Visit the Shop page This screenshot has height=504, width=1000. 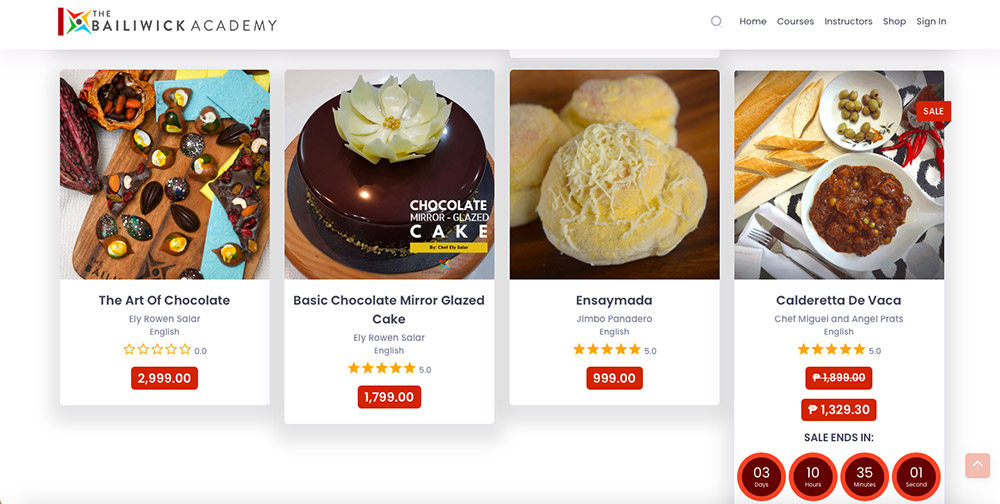(894, 21)
